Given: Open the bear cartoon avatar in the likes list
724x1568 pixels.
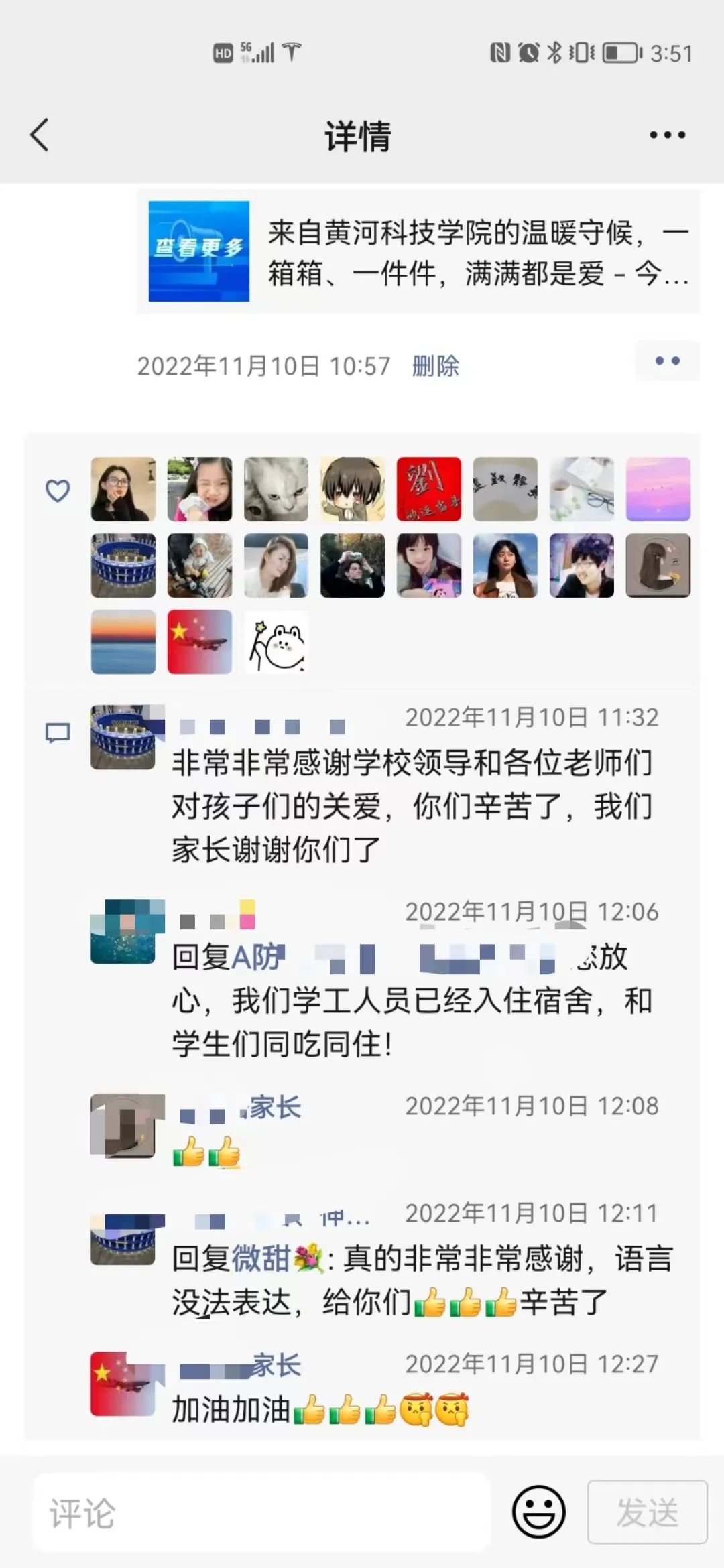Looking at the screenshot, I should (276, 642).
